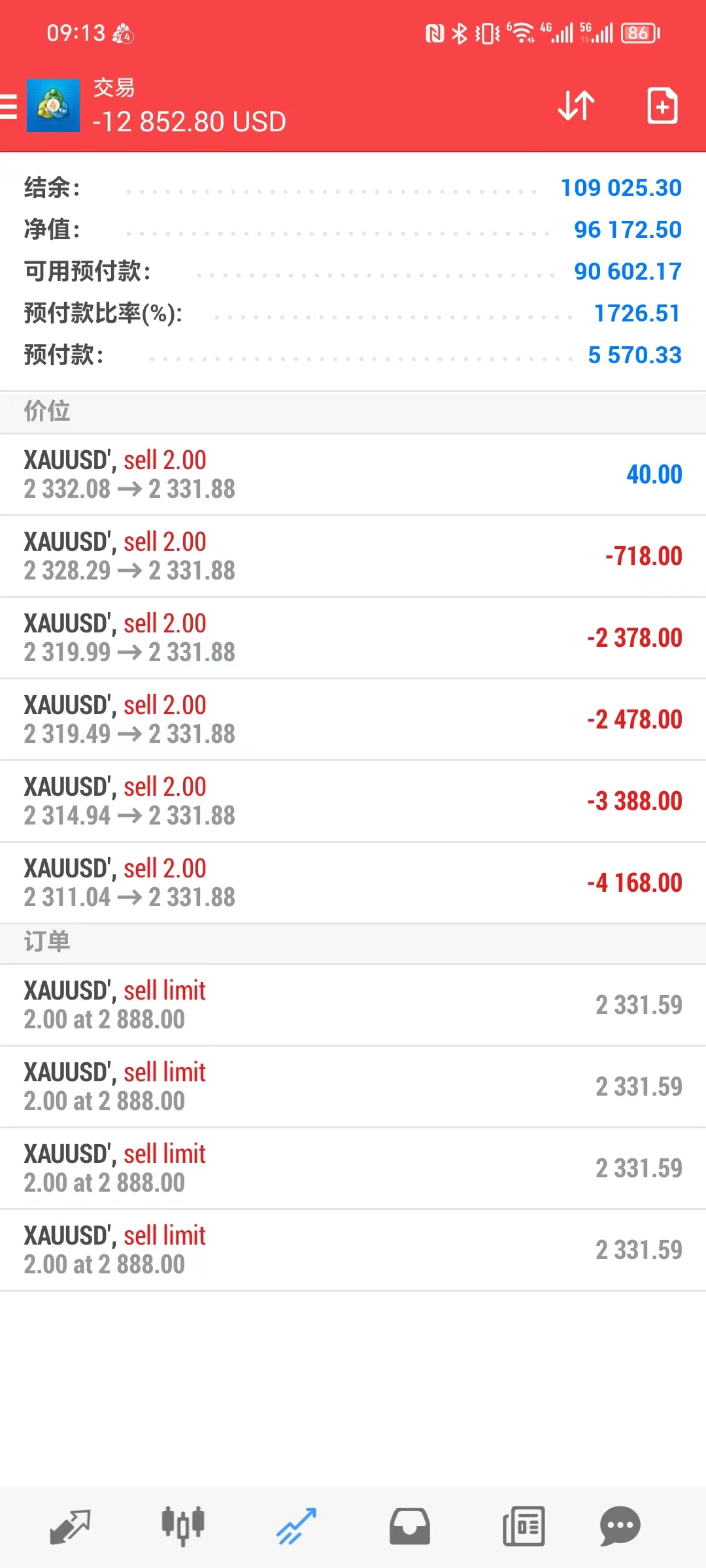The image size is (706, 1568).
Task: Create a new order with plus icon
Action: (662, 105)
